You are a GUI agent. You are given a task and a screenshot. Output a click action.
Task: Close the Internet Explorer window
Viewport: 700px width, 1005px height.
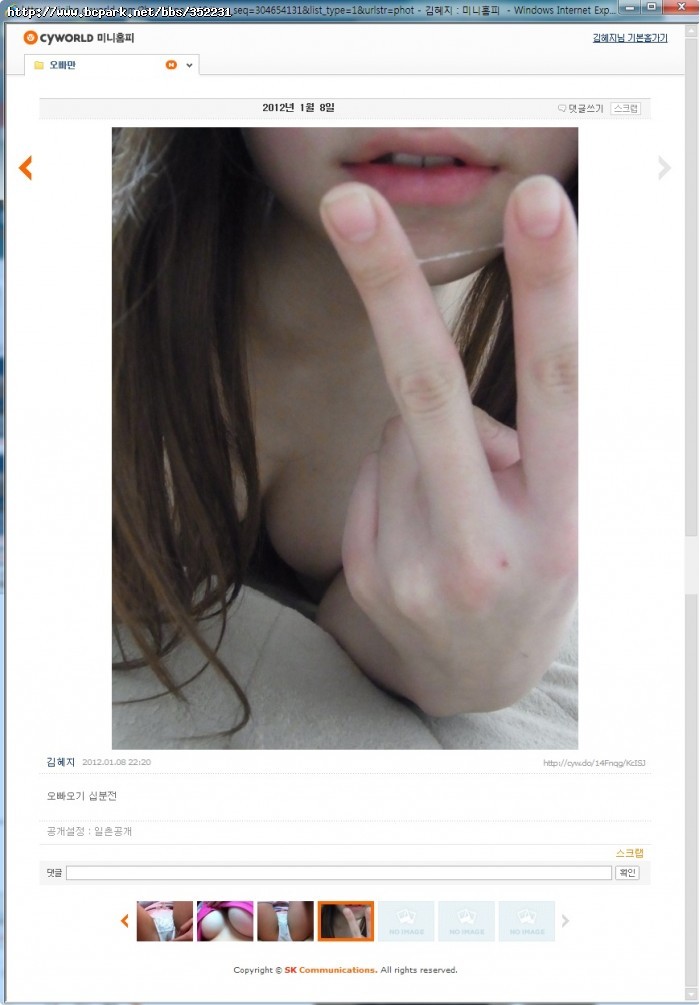point(682,6)
